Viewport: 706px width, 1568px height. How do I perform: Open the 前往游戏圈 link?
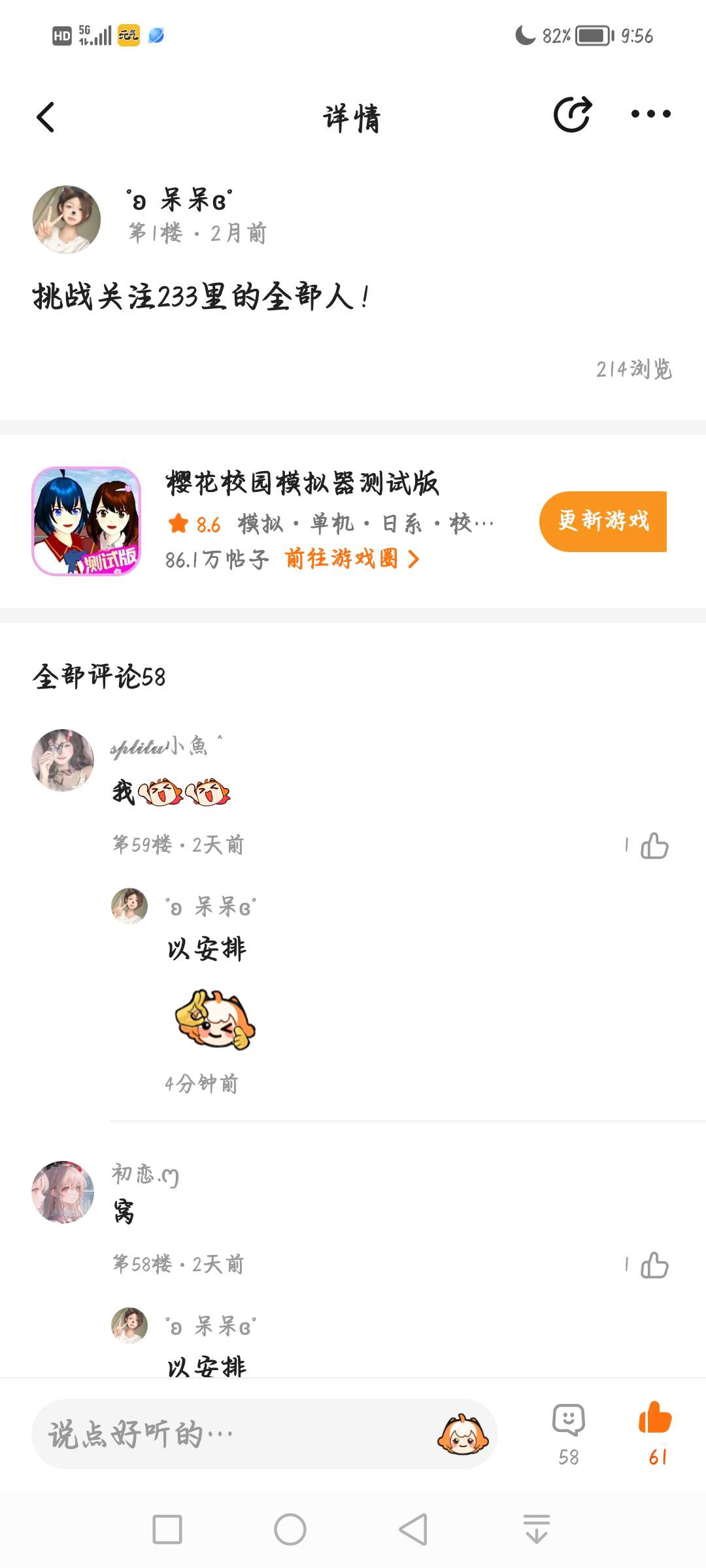coord(351,559)
